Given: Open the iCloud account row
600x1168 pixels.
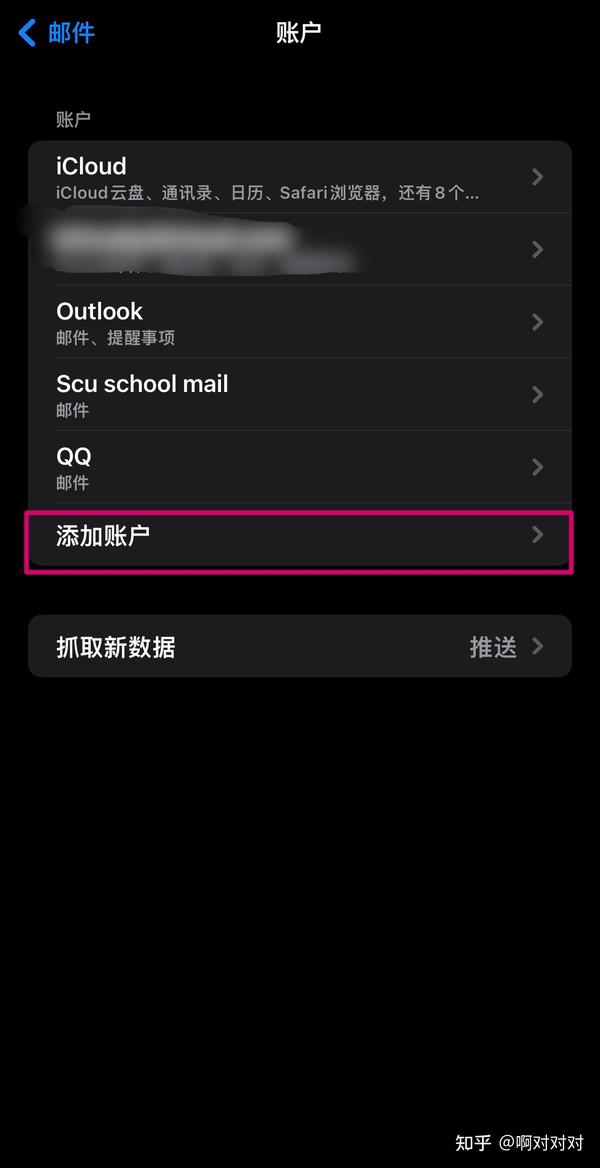Looking at the screenshot, I should 299,177.
